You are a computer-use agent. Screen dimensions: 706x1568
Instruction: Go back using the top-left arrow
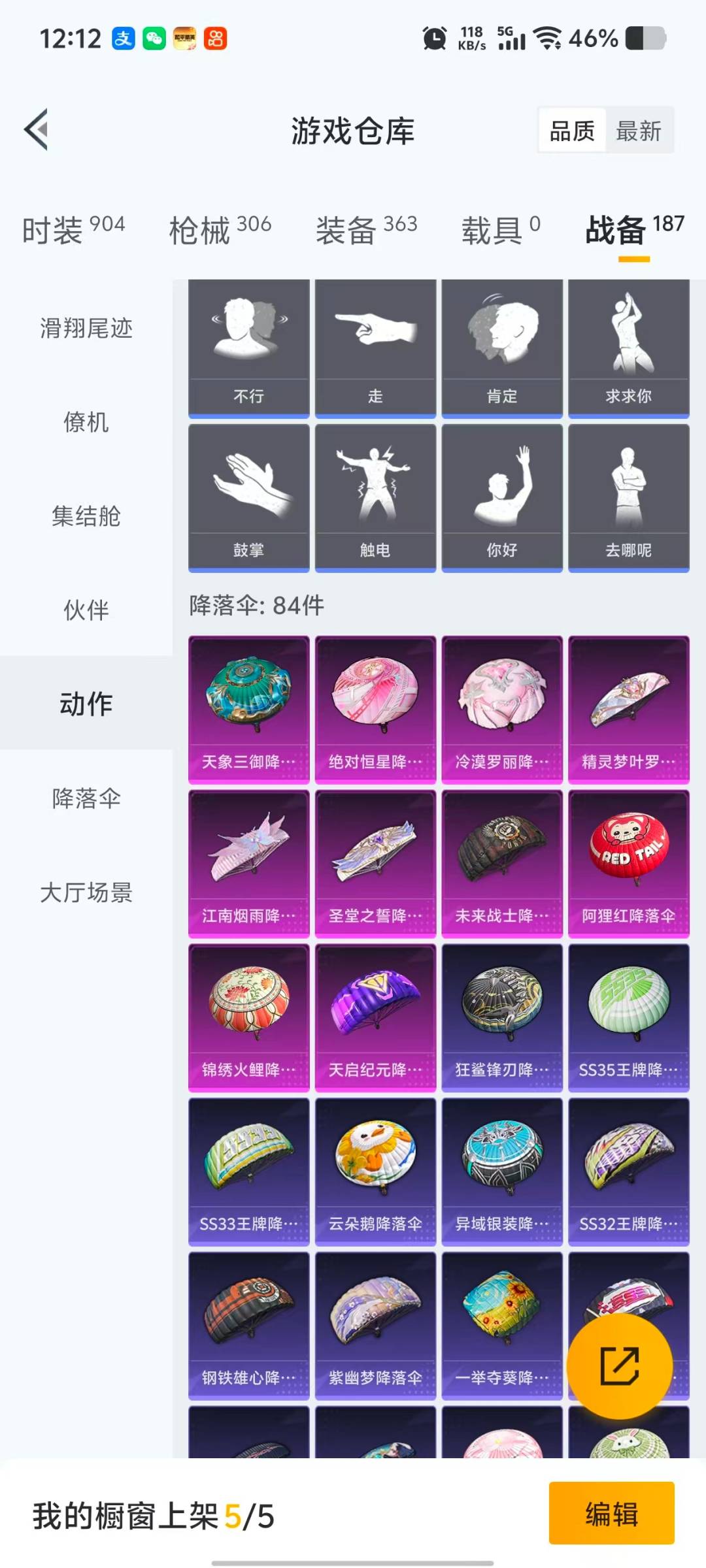[x=37, y=129]
